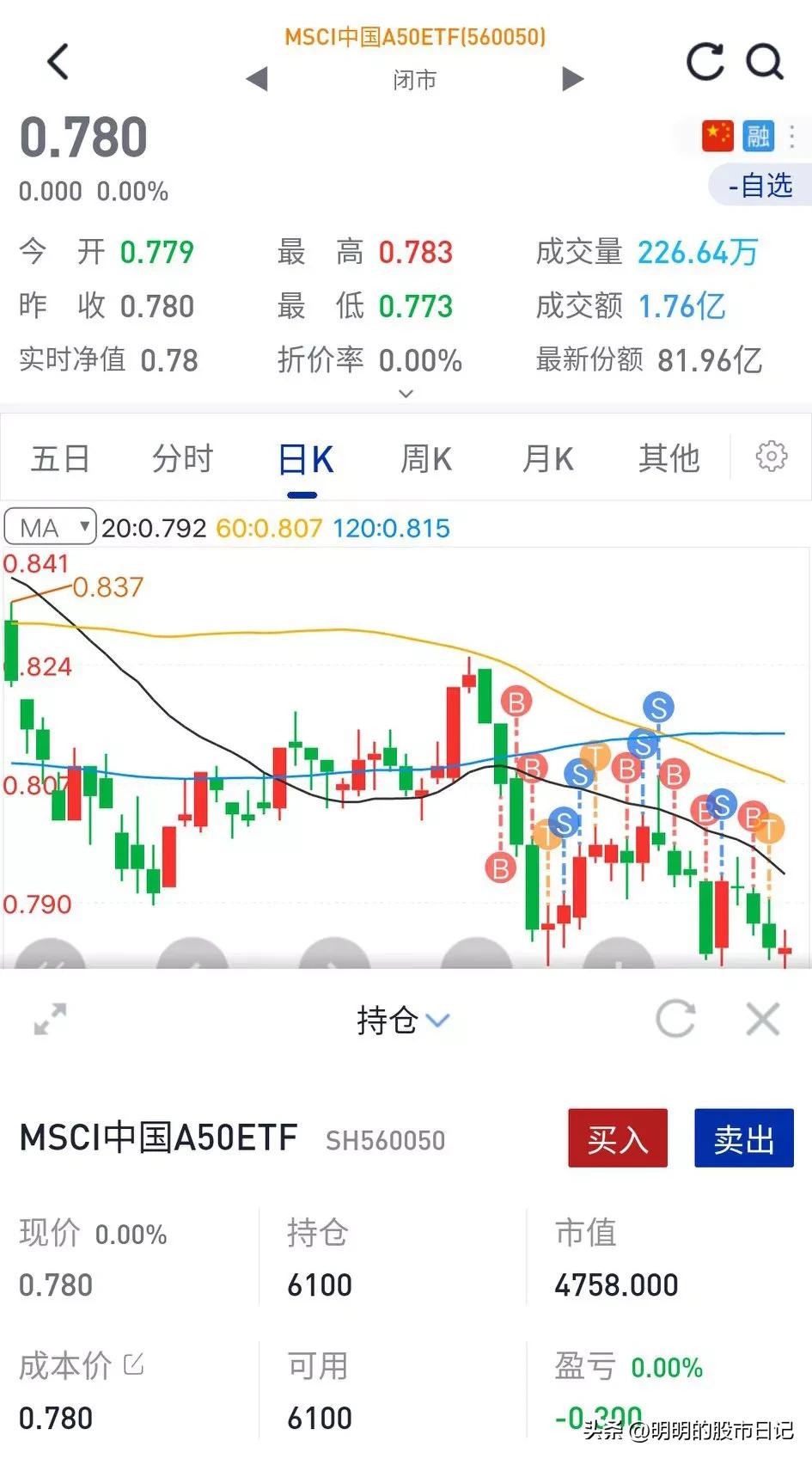This screenshot has width=812, height=1459.
Task: Tap the back arrow to return
Action: (55, 62)
